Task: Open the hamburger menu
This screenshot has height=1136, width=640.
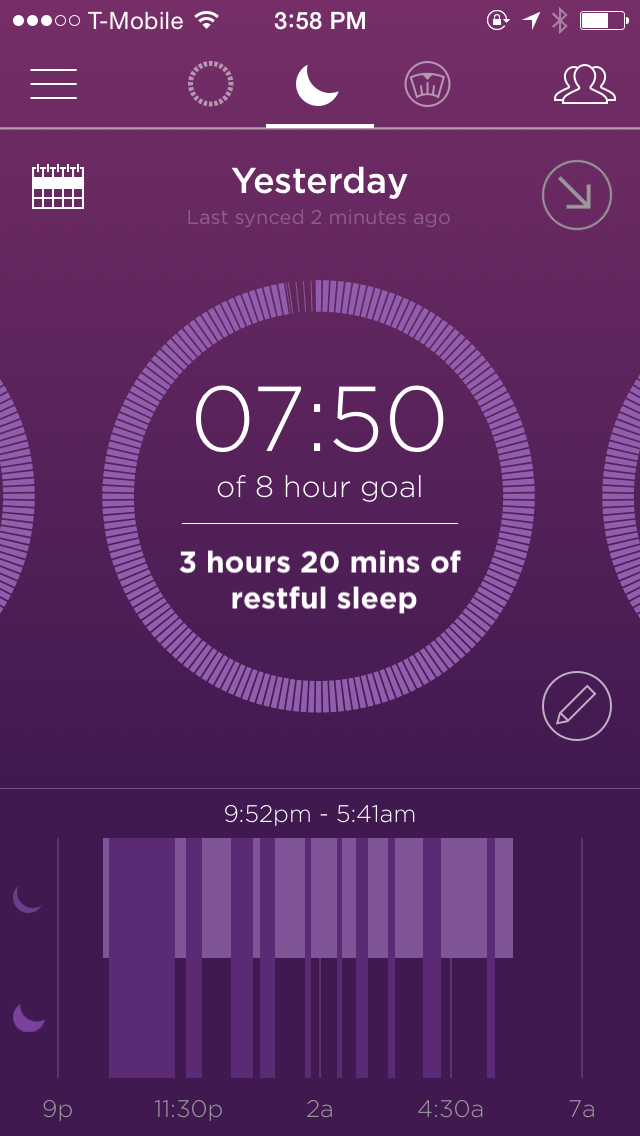Action: click(x=54, y=84)
